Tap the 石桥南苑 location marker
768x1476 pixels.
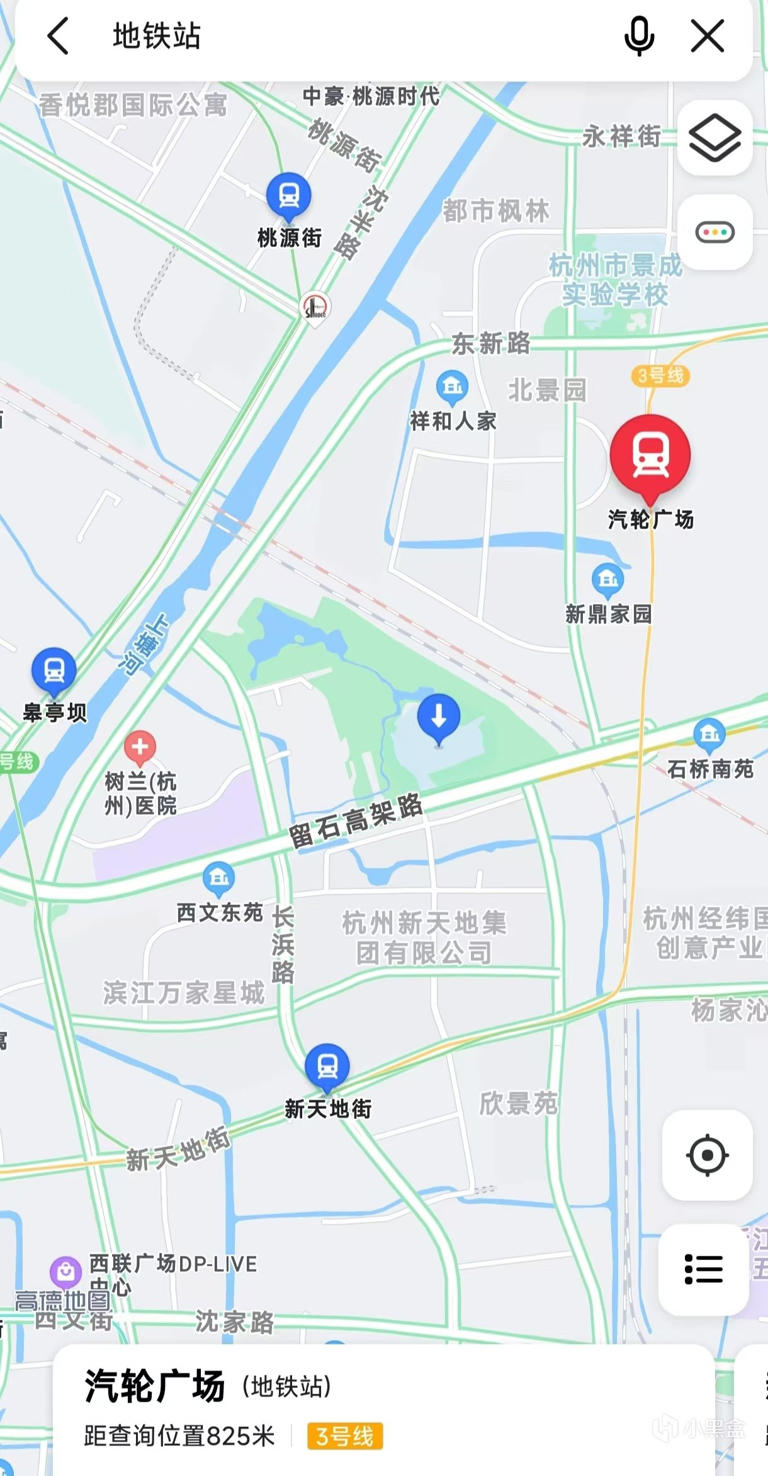tap(710, 735)
